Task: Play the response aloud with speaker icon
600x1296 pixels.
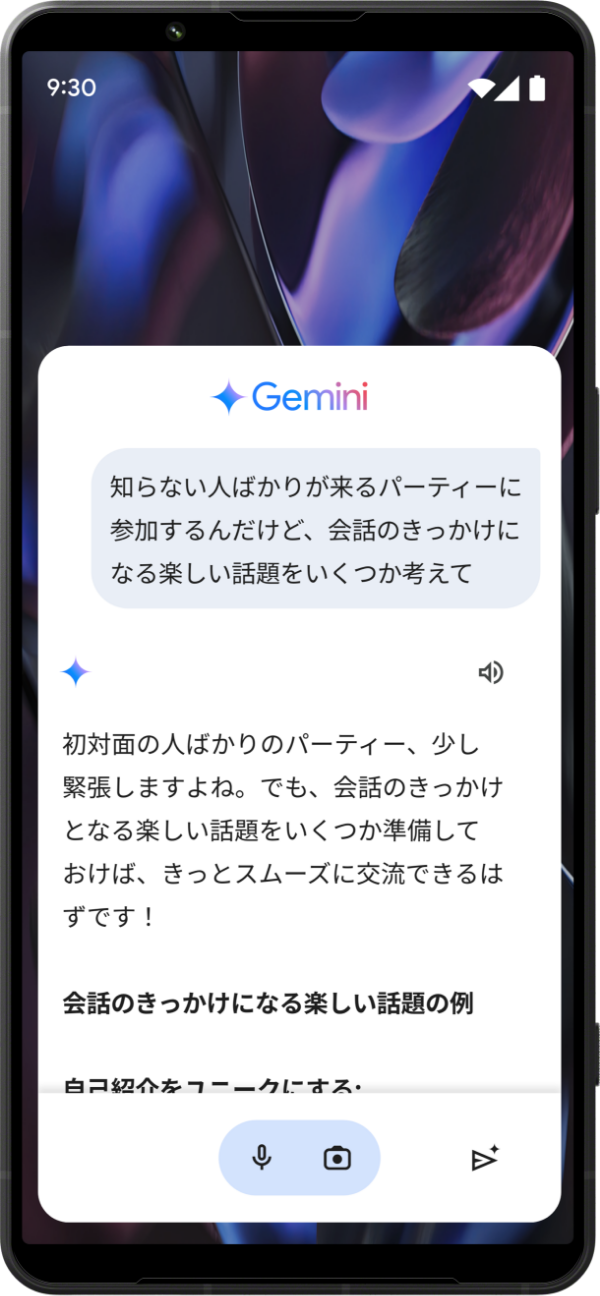Action: [x=490, y=672]
